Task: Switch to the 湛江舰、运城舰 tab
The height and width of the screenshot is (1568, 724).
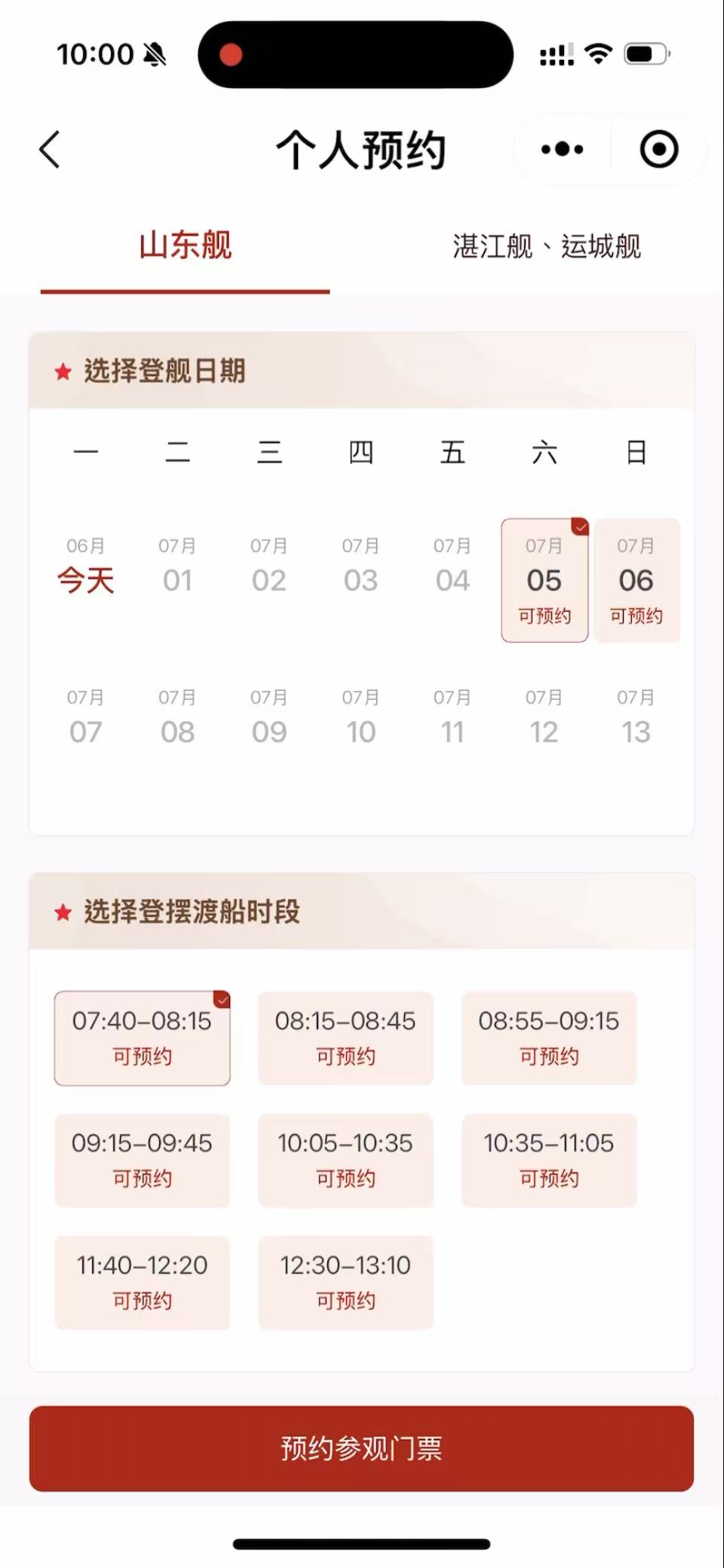Action: 547,247
